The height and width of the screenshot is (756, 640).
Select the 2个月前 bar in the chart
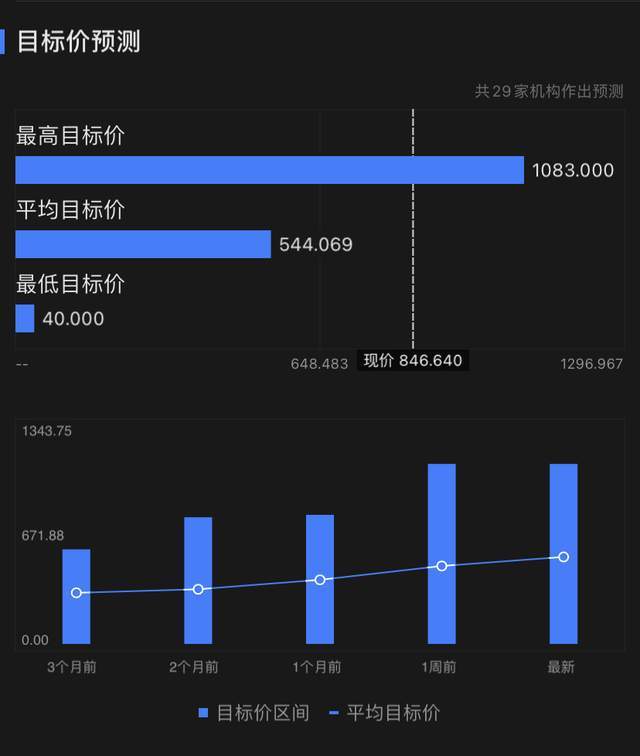198,580
